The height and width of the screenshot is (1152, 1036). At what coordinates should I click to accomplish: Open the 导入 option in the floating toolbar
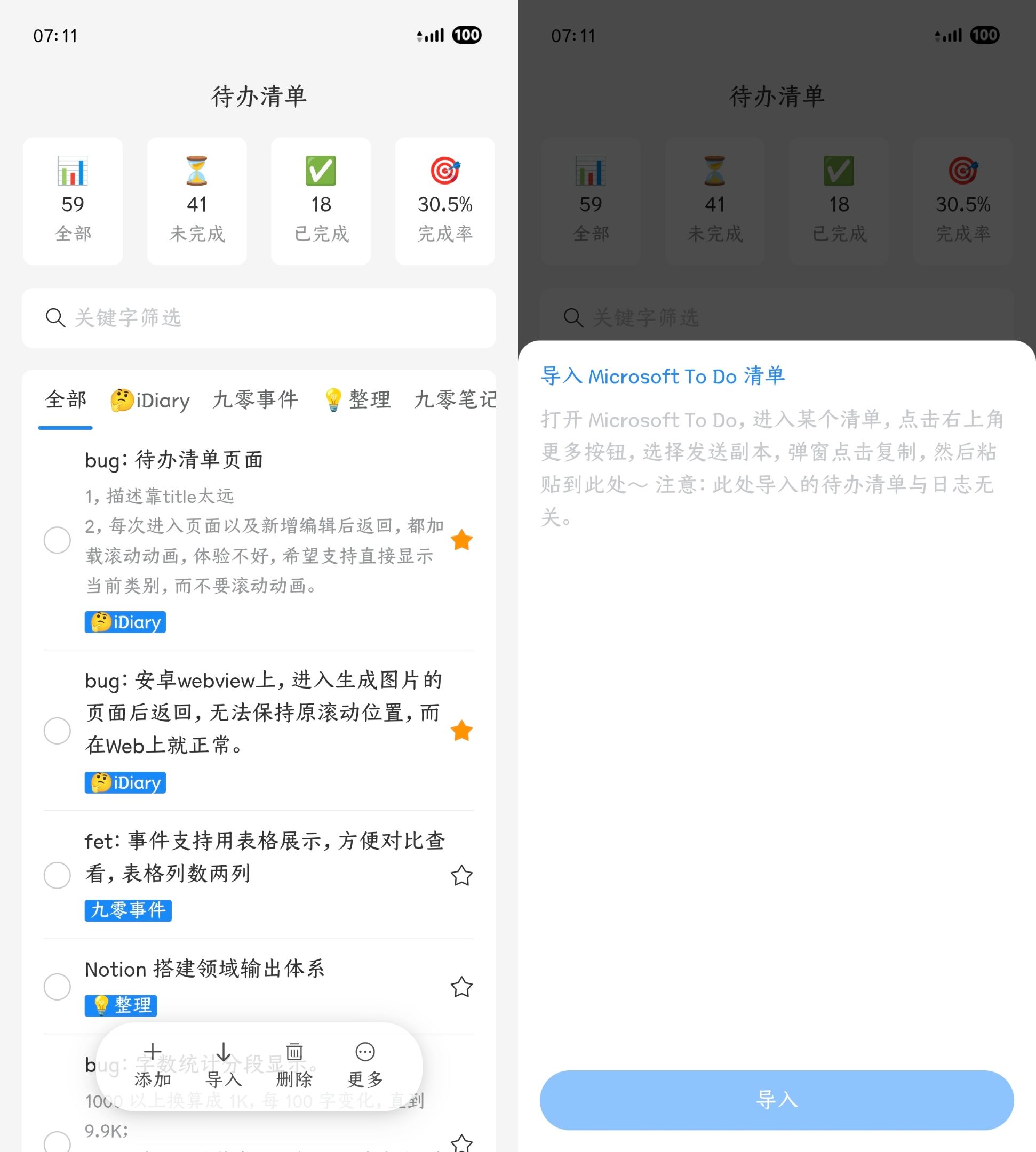tap(223, 1065)
